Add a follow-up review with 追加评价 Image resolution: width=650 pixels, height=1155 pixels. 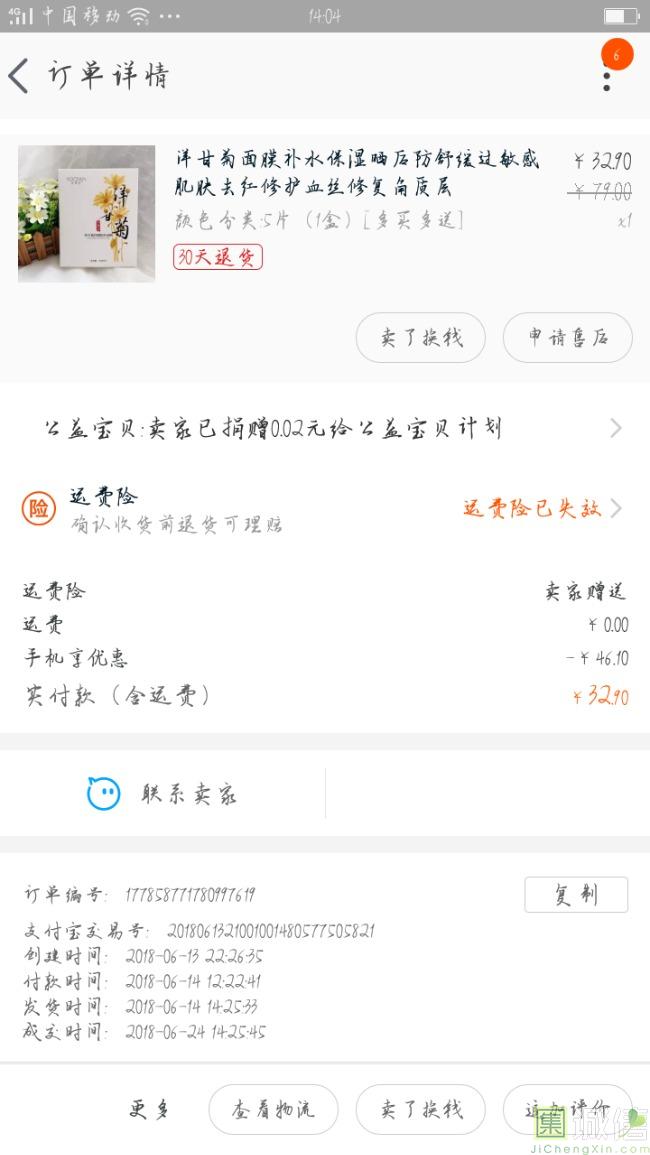(567, 1109)
